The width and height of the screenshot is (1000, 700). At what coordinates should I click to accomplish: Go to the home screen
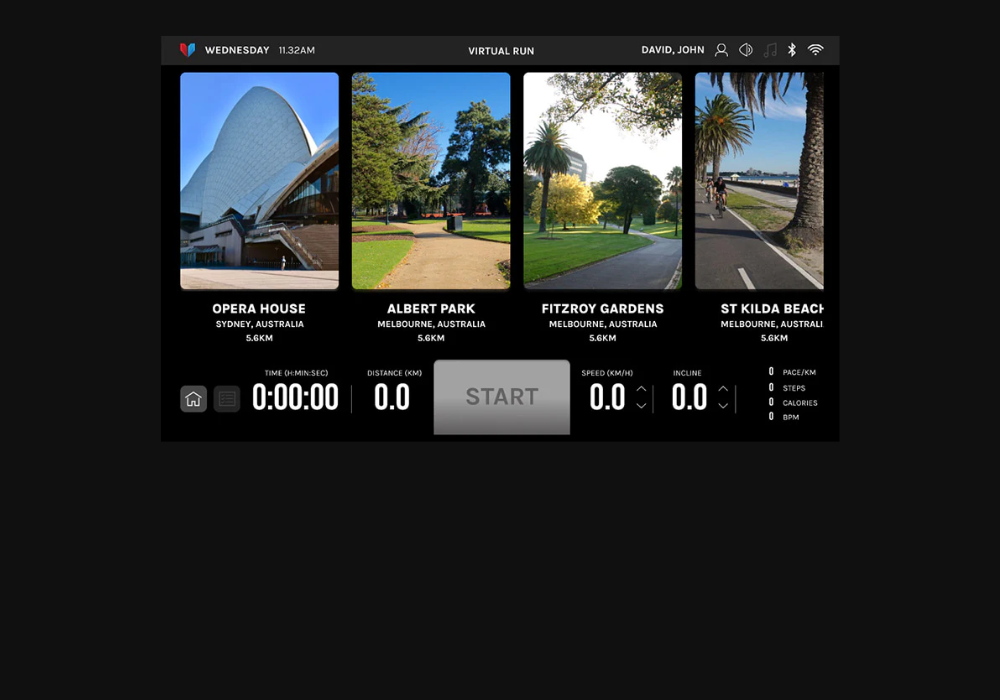(x=193, y=399)
